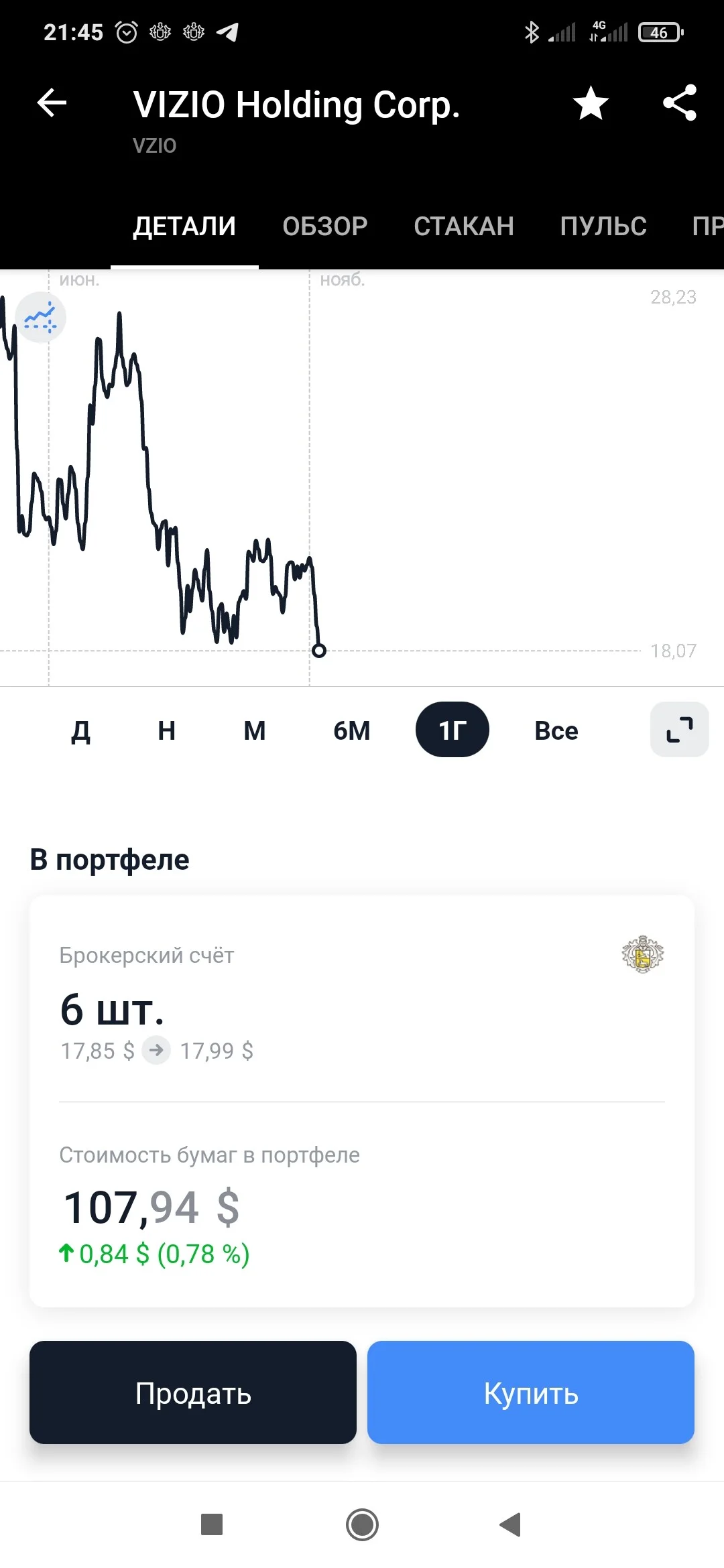
Task: Select the 1Г chart period
Action: 452,730
